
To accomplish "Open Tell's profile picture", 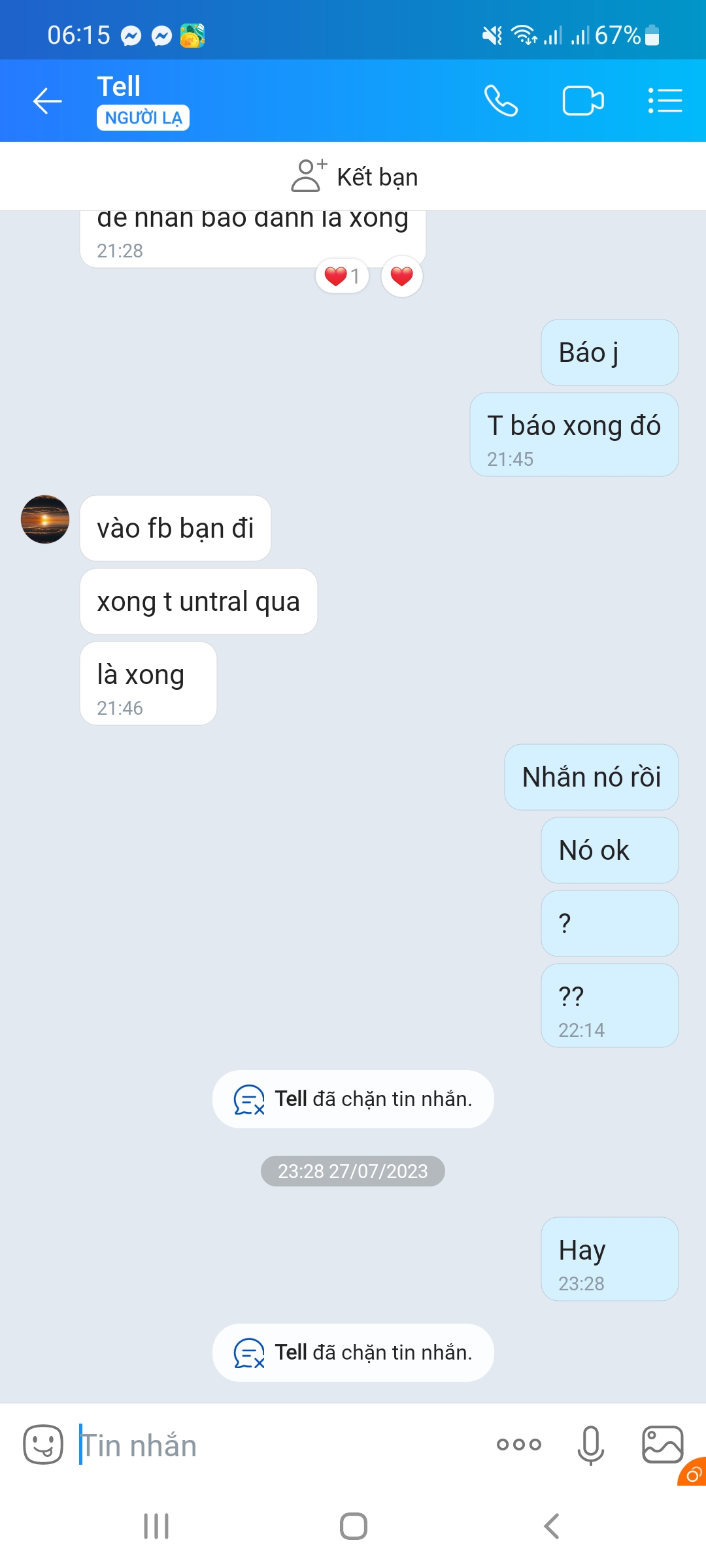I will coord(45,519).
